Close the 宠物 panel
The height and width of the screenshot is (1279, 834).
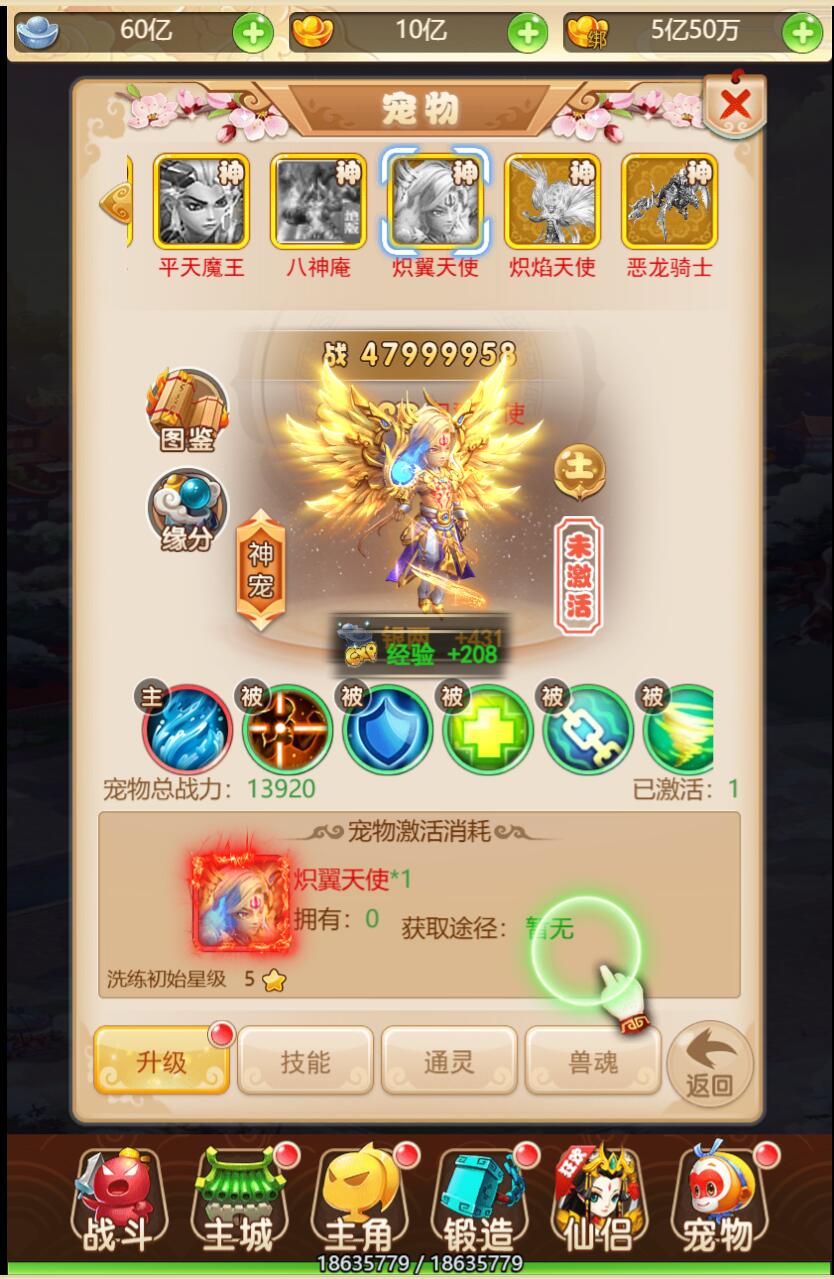click(x=735, y=103)
